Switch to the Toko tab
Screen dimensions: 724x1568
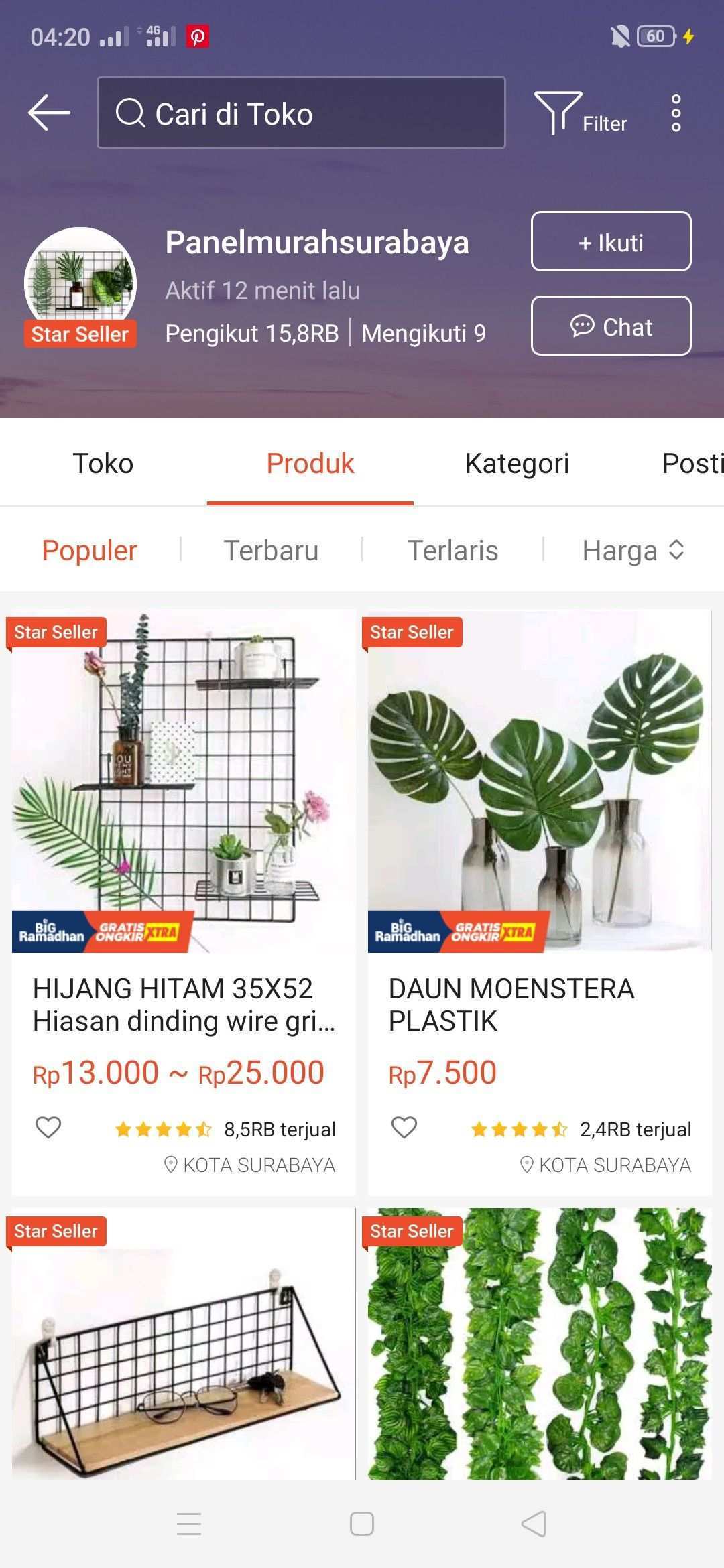(x=103, y=464)
